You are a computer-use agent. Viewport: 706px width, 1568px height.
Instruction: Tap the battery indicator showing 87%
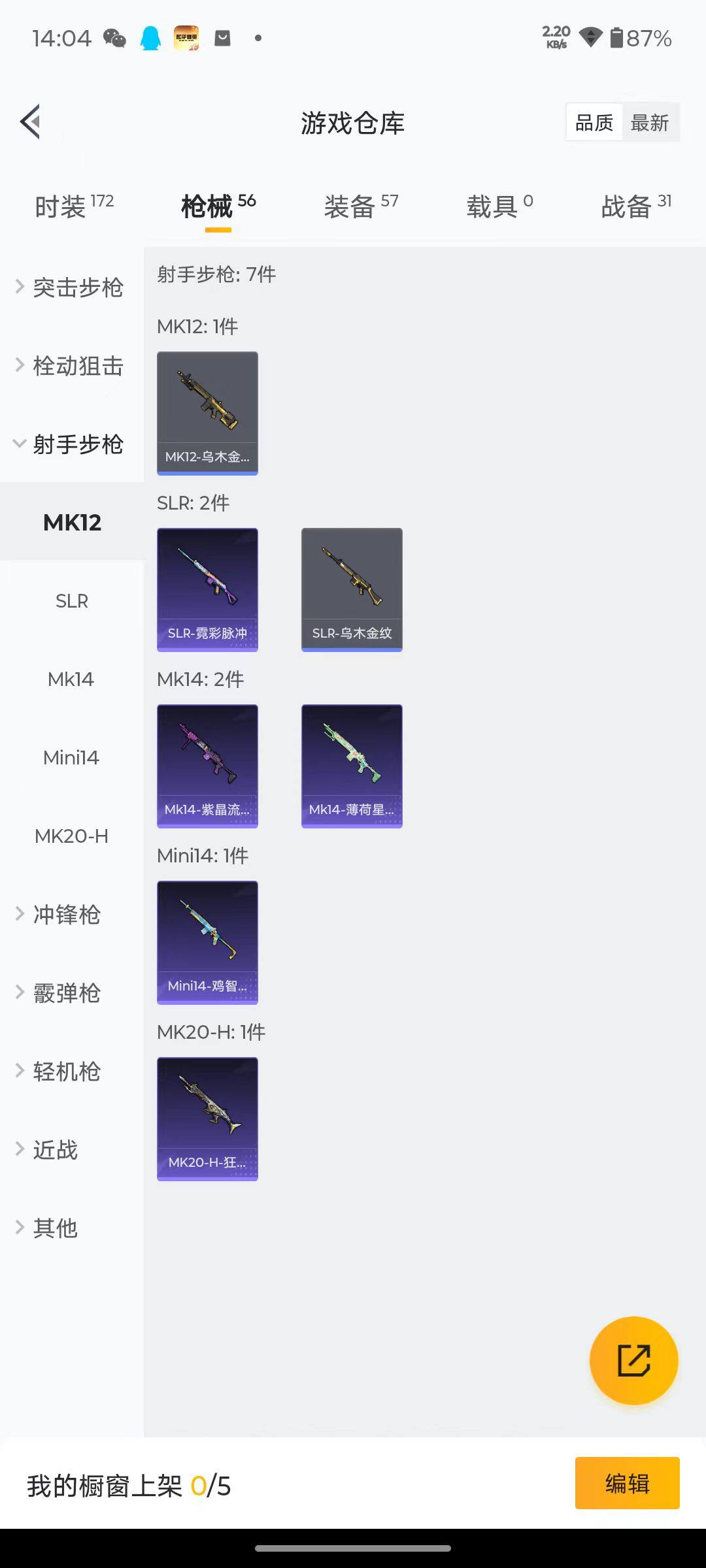pos(626,39)
